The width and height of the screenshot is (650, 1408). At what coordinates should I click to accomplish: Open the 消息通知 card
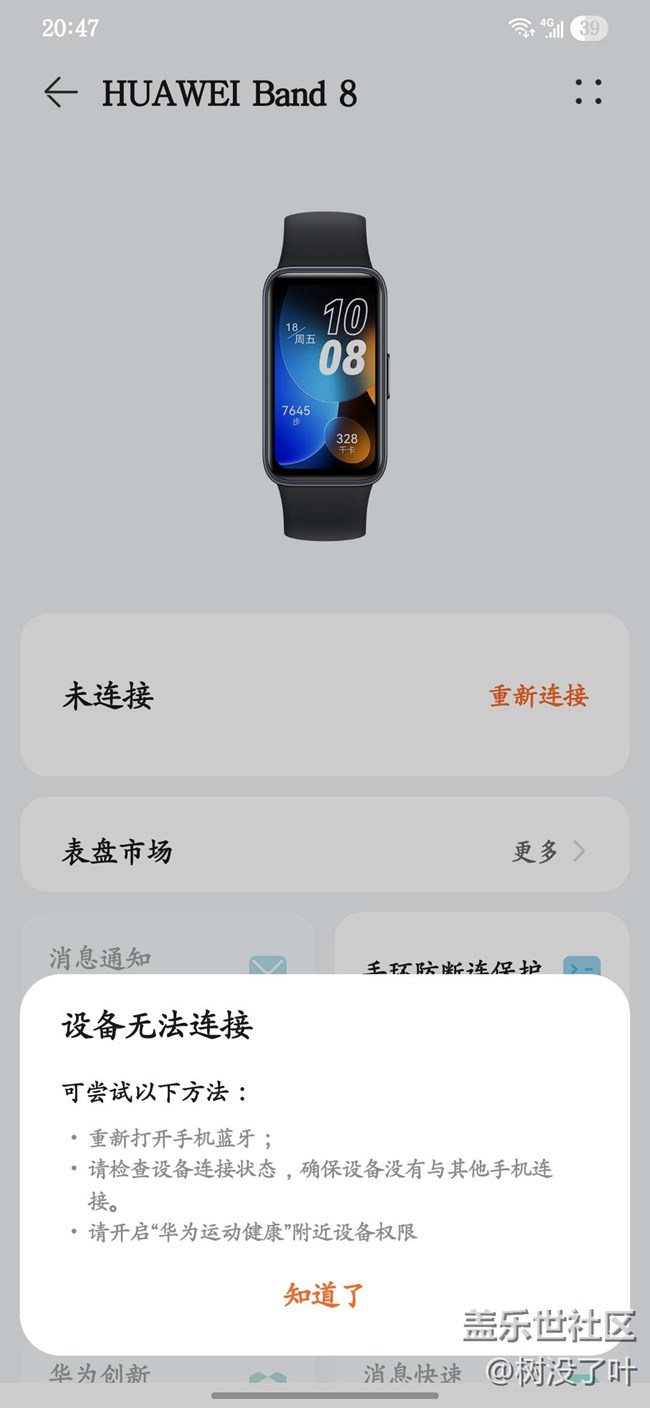[168, 945]
